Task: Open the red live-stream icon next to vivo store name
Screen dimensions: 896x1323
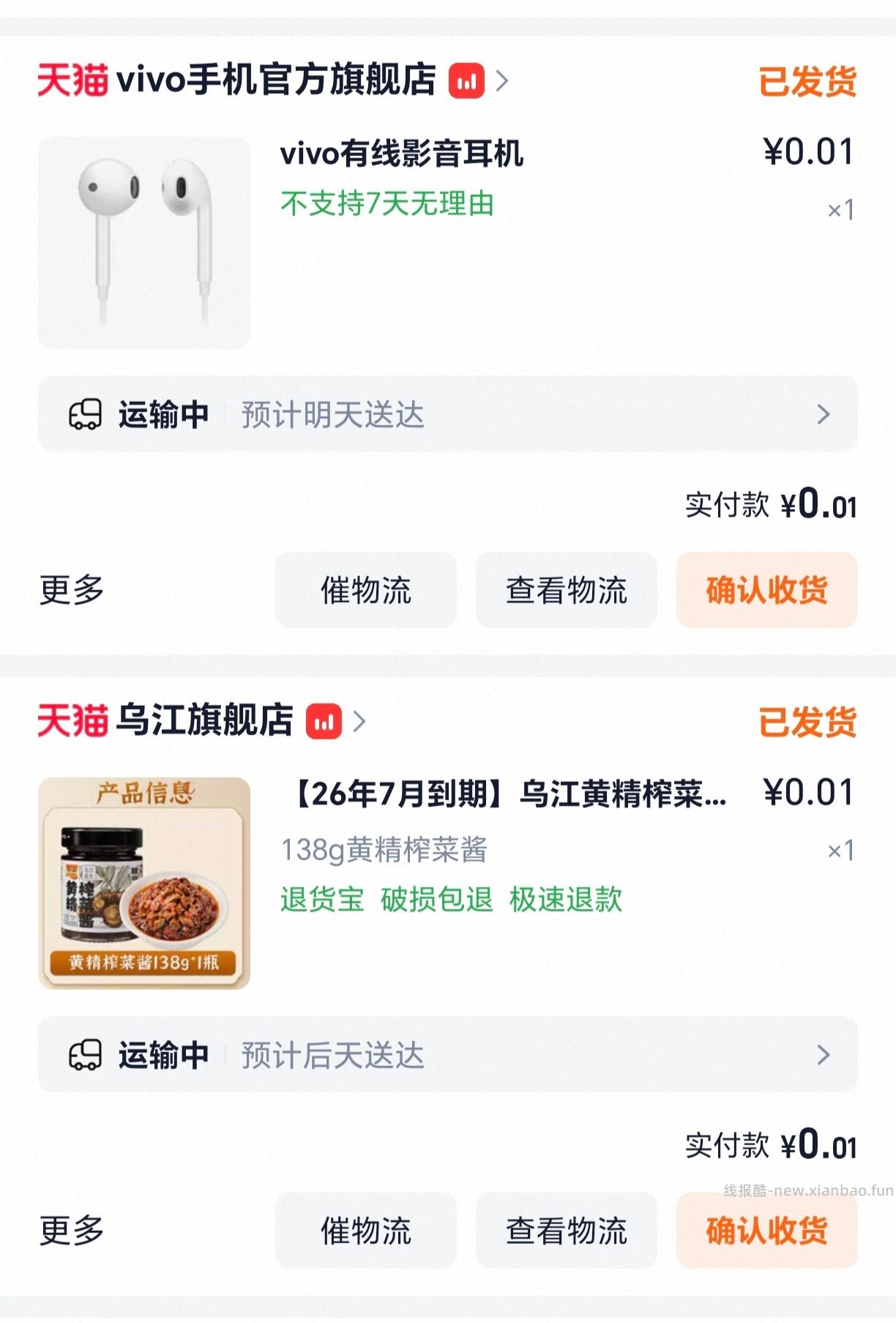Action: tap(466, 81)
